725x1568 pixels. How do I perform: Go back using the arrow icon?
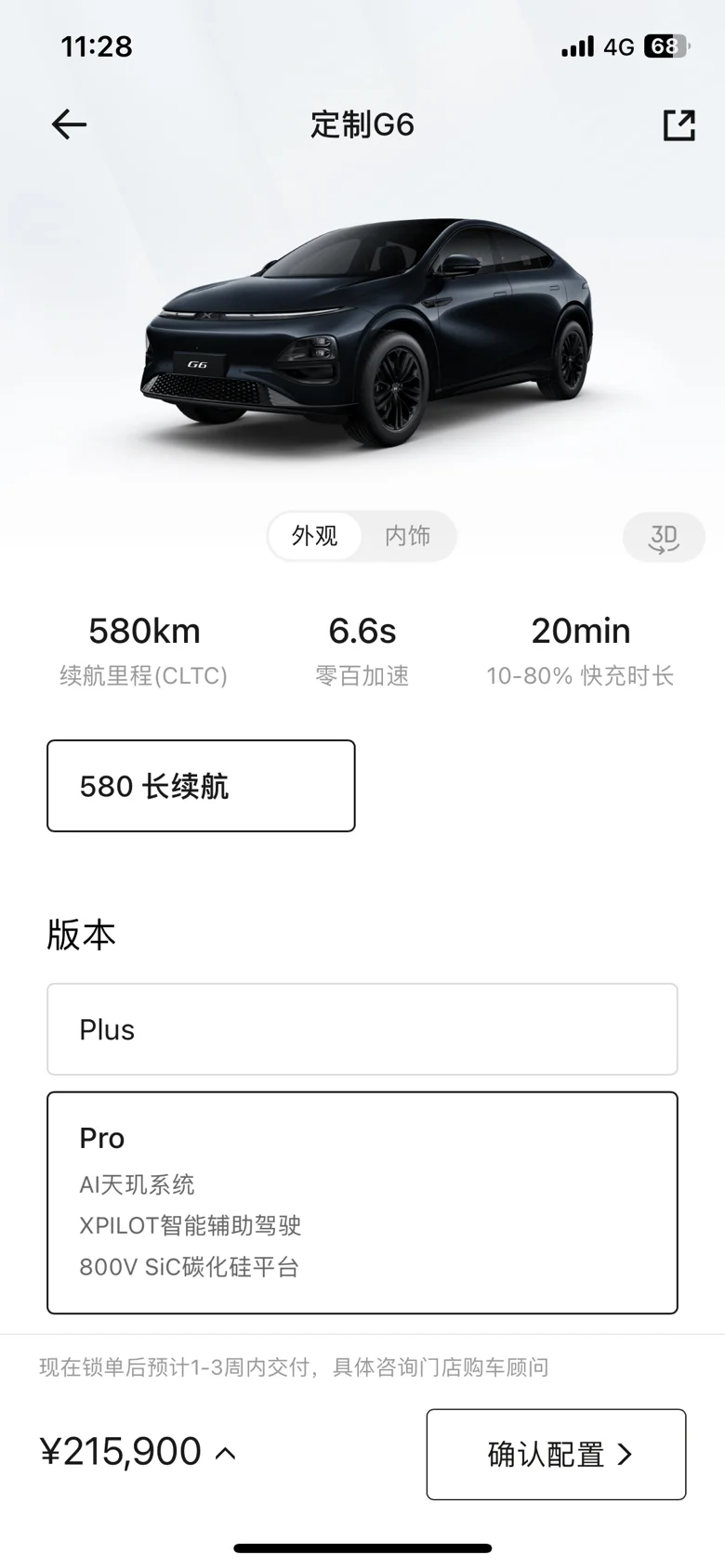pos(69,124)
